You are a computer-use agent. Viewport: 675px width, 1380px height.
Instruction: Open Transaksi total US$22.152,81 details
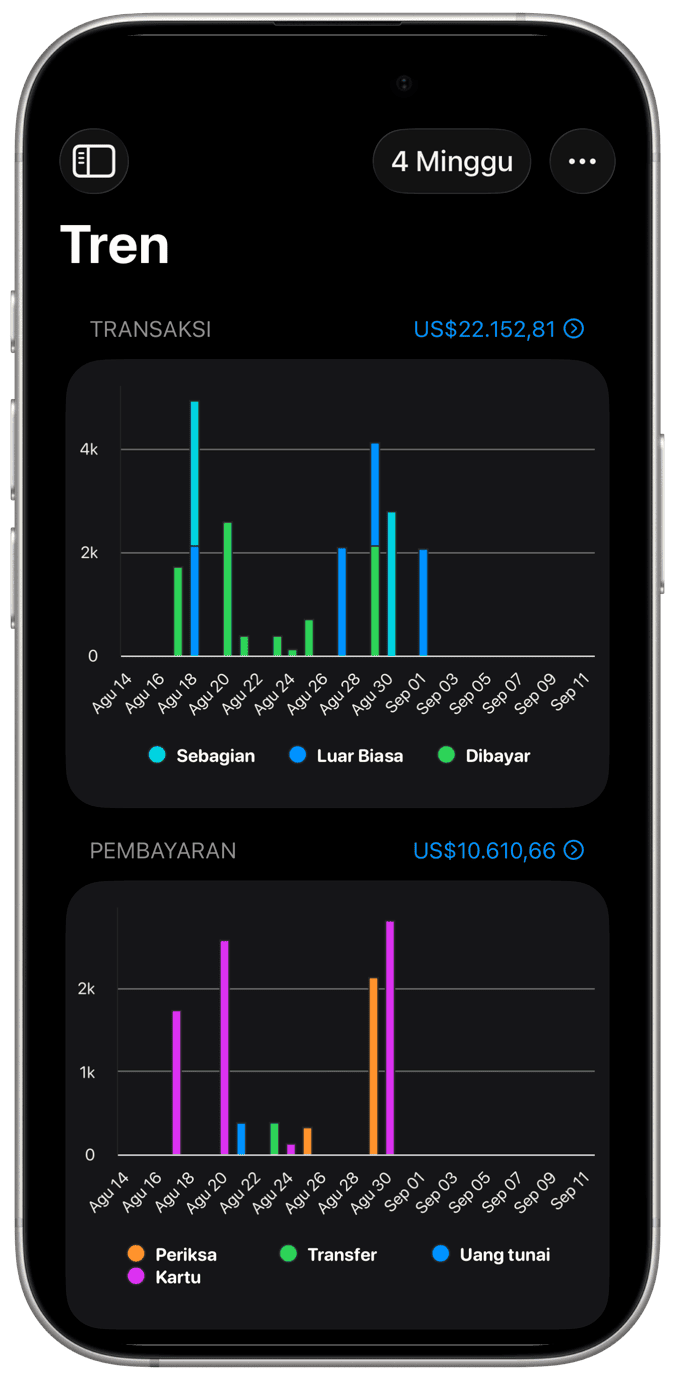pos(498,329)
